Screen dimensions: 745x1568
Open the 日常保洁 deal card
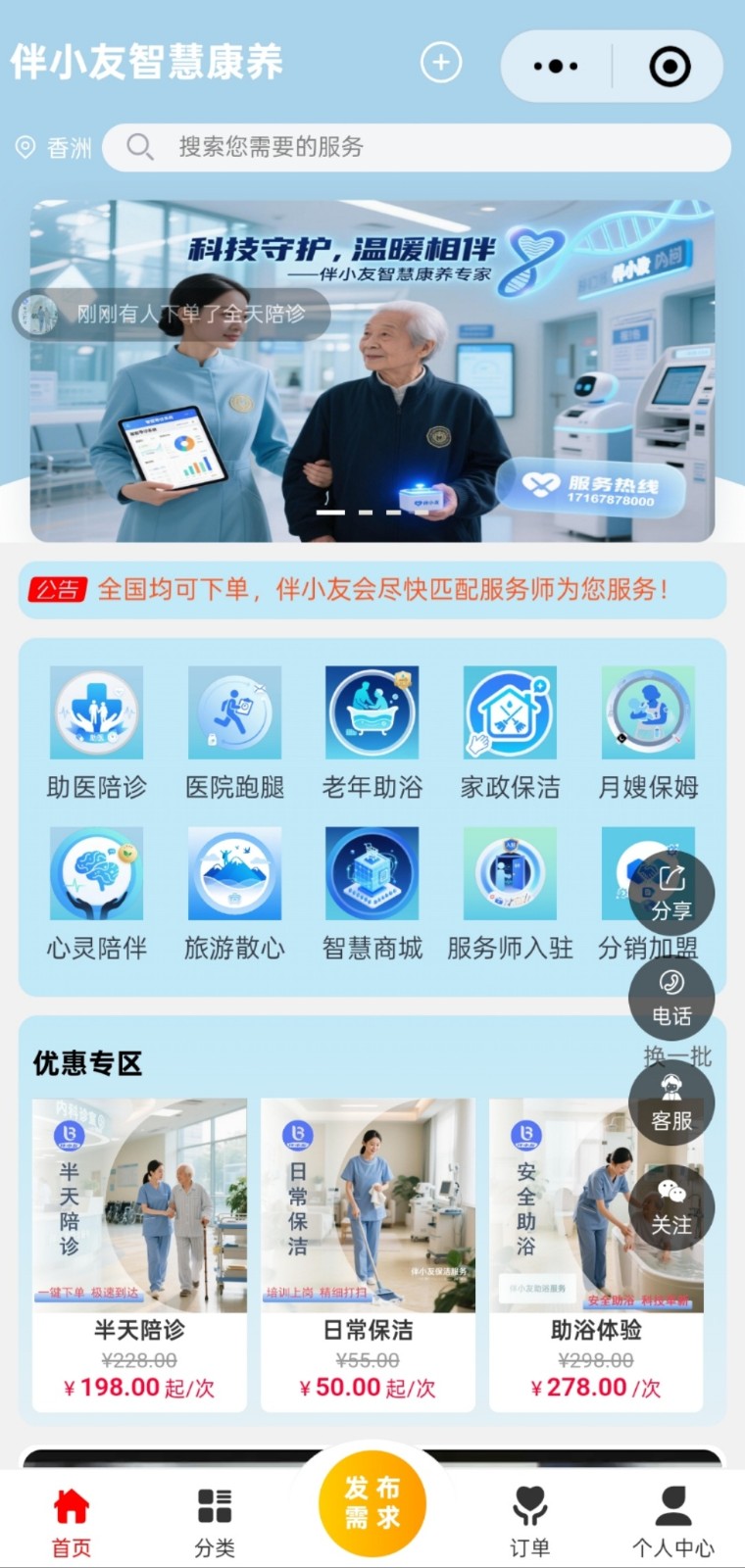click(368, 1254)
